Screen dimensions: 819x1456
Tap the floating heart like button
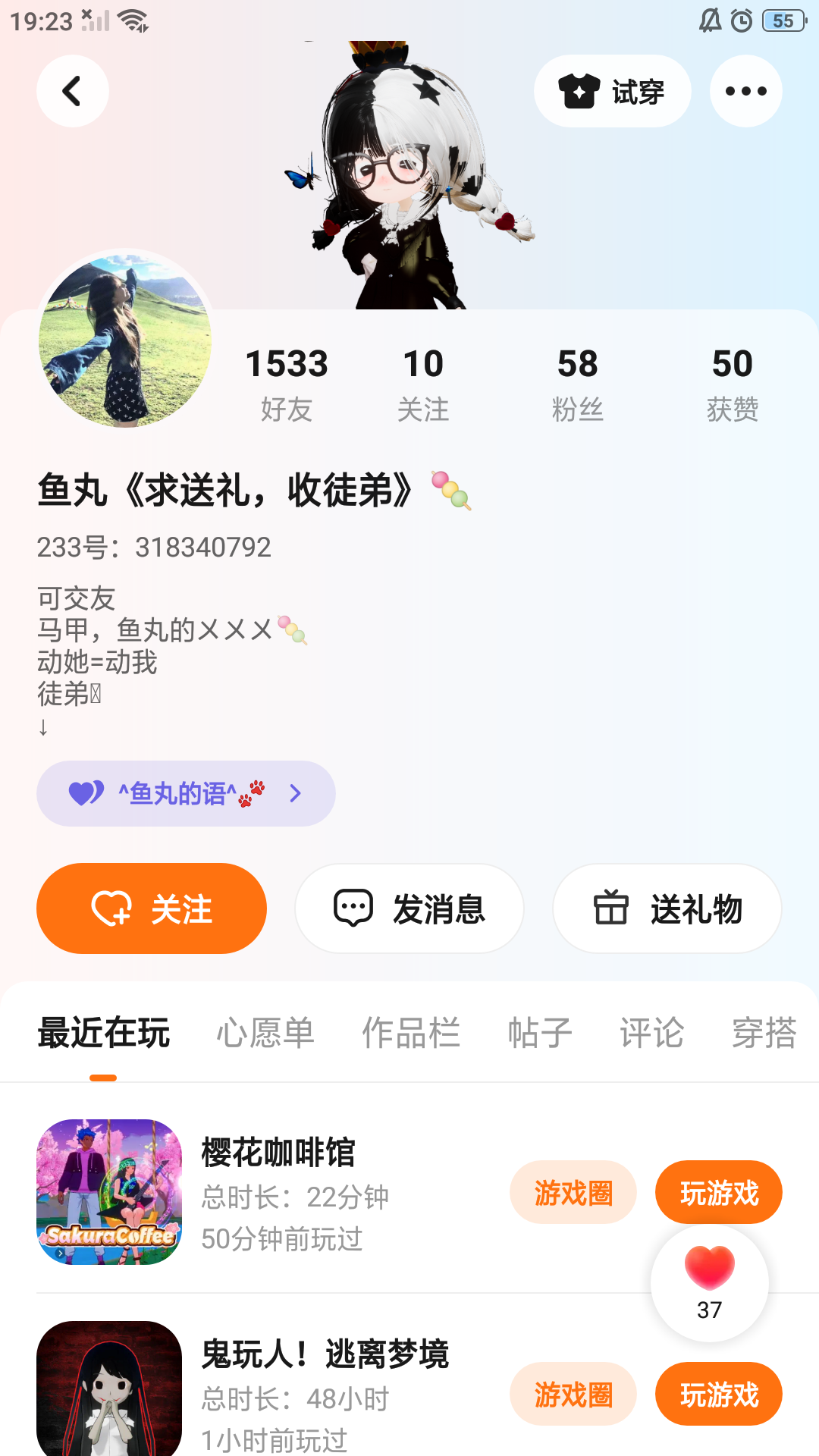(x=710, y=1282)
